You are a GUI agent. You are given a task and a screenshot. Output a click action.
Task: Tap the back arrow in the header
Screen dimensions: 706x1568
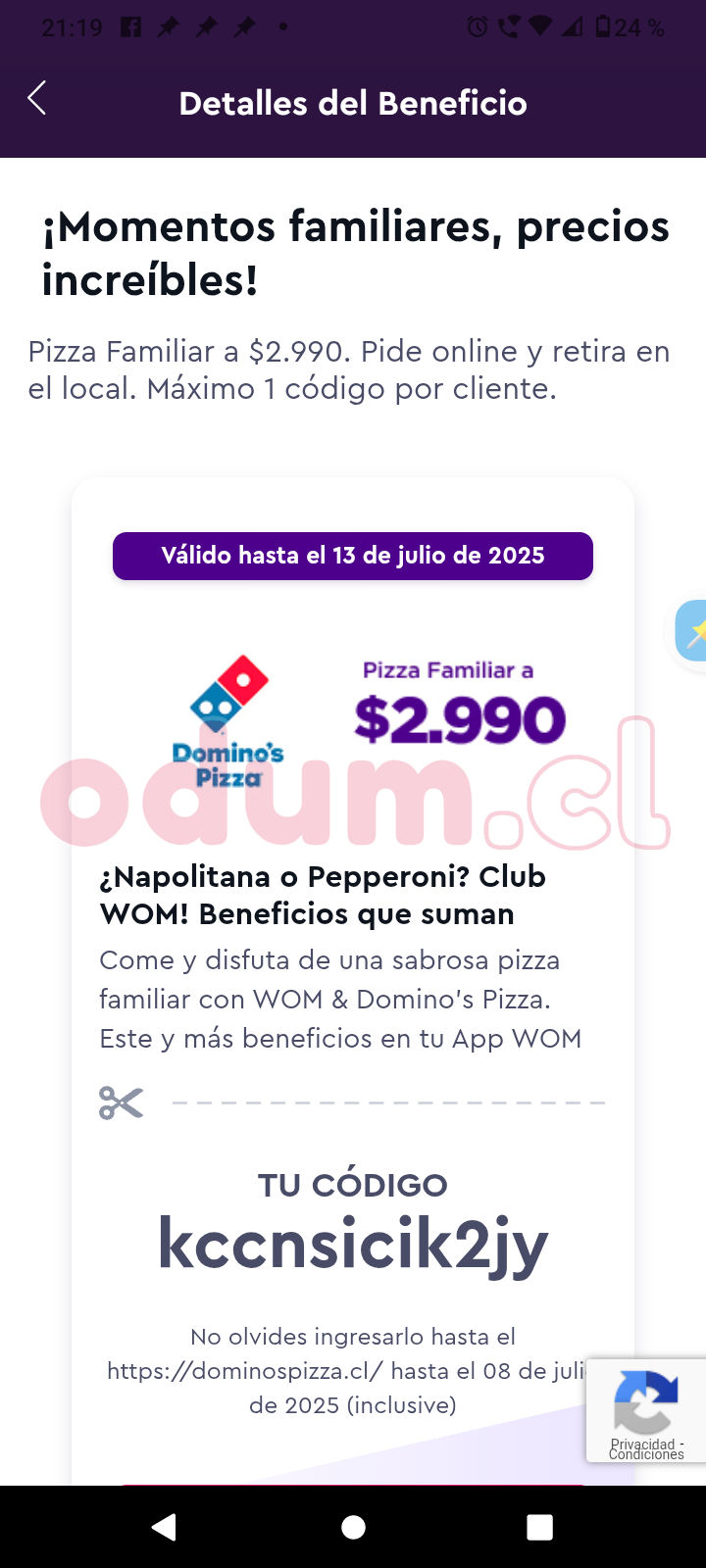(x=36, y=98)
